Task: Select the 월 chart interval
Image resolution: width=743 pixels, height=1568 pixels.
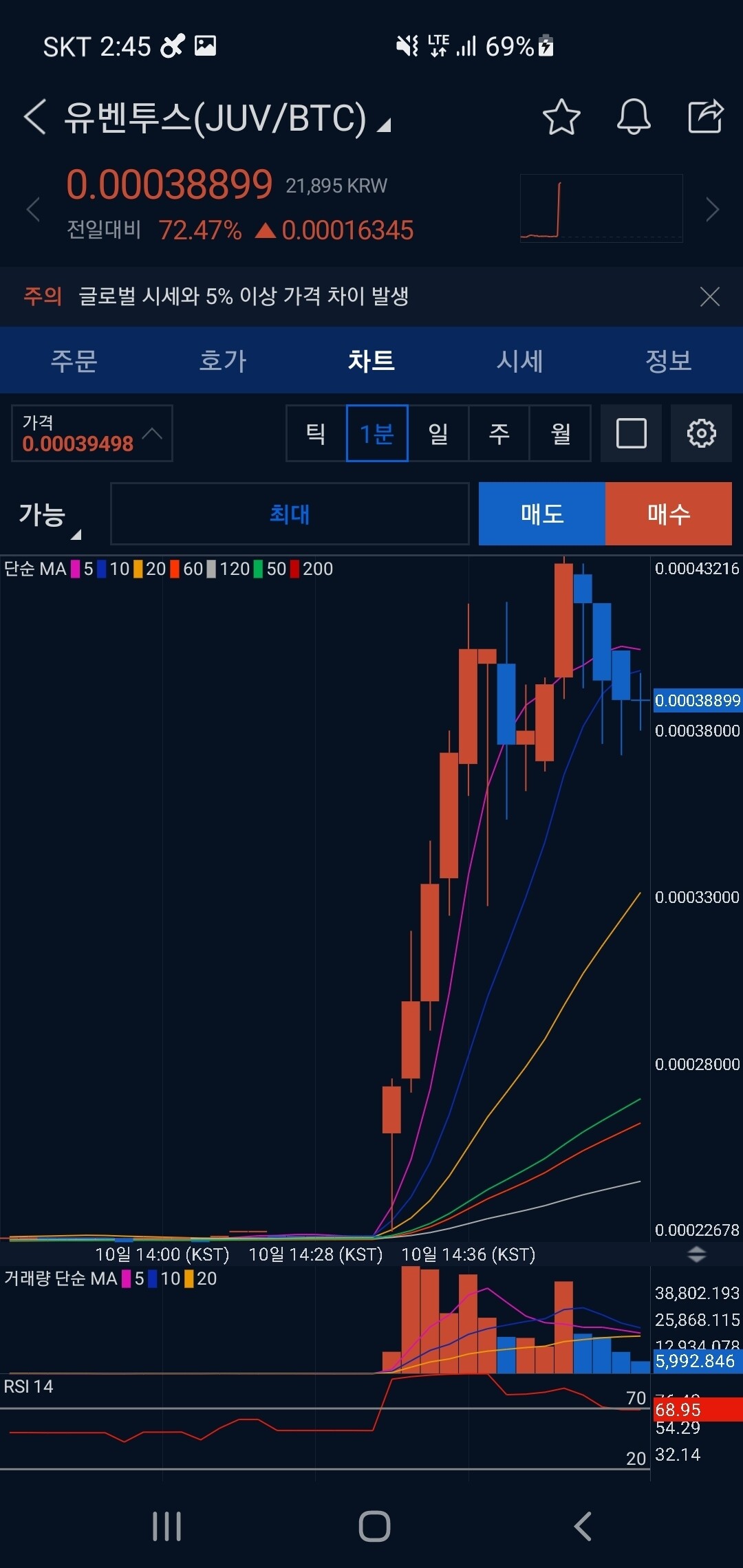Action: [x=560, y=433]
